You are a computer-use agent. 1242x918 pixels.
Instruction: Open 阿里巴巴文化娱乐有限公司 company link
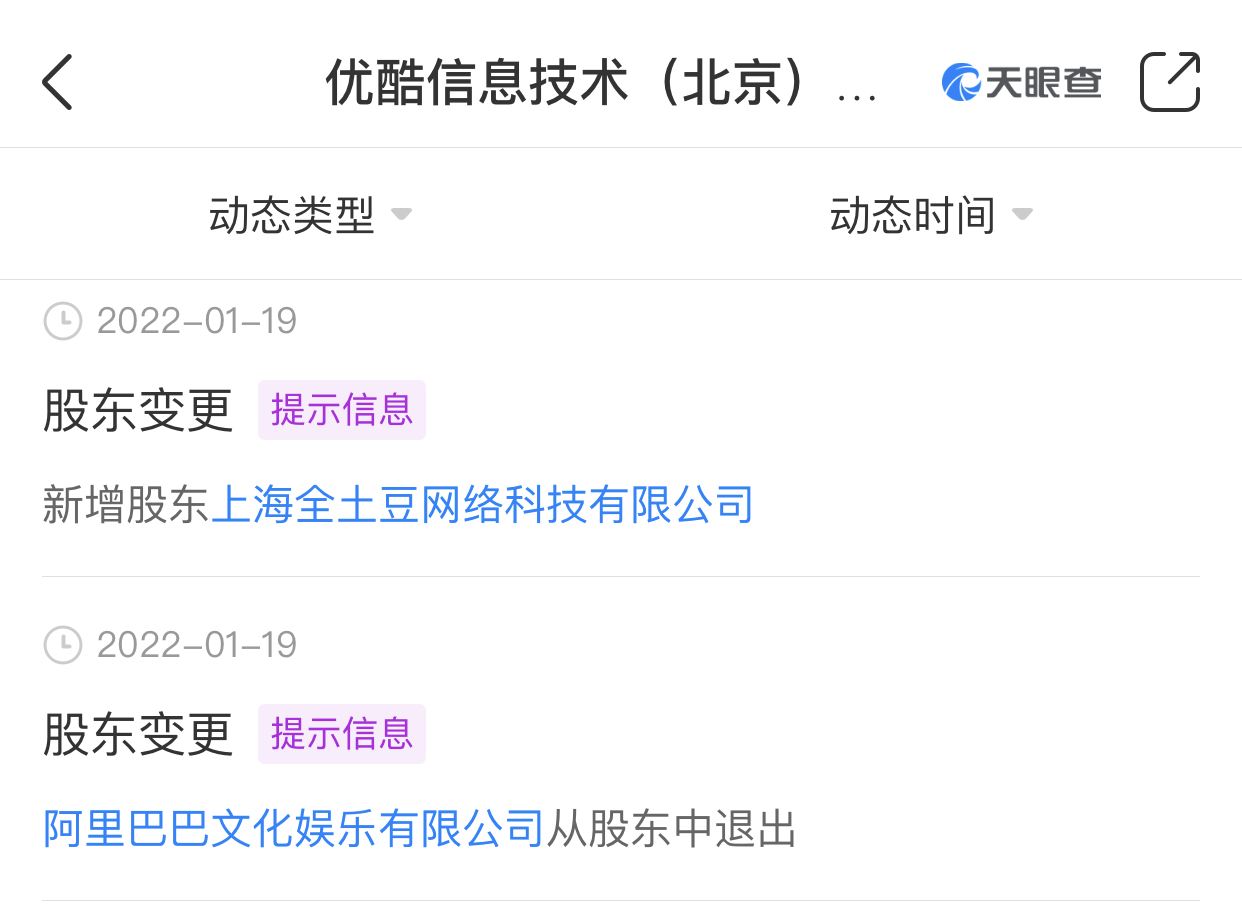tap(293, 829)
